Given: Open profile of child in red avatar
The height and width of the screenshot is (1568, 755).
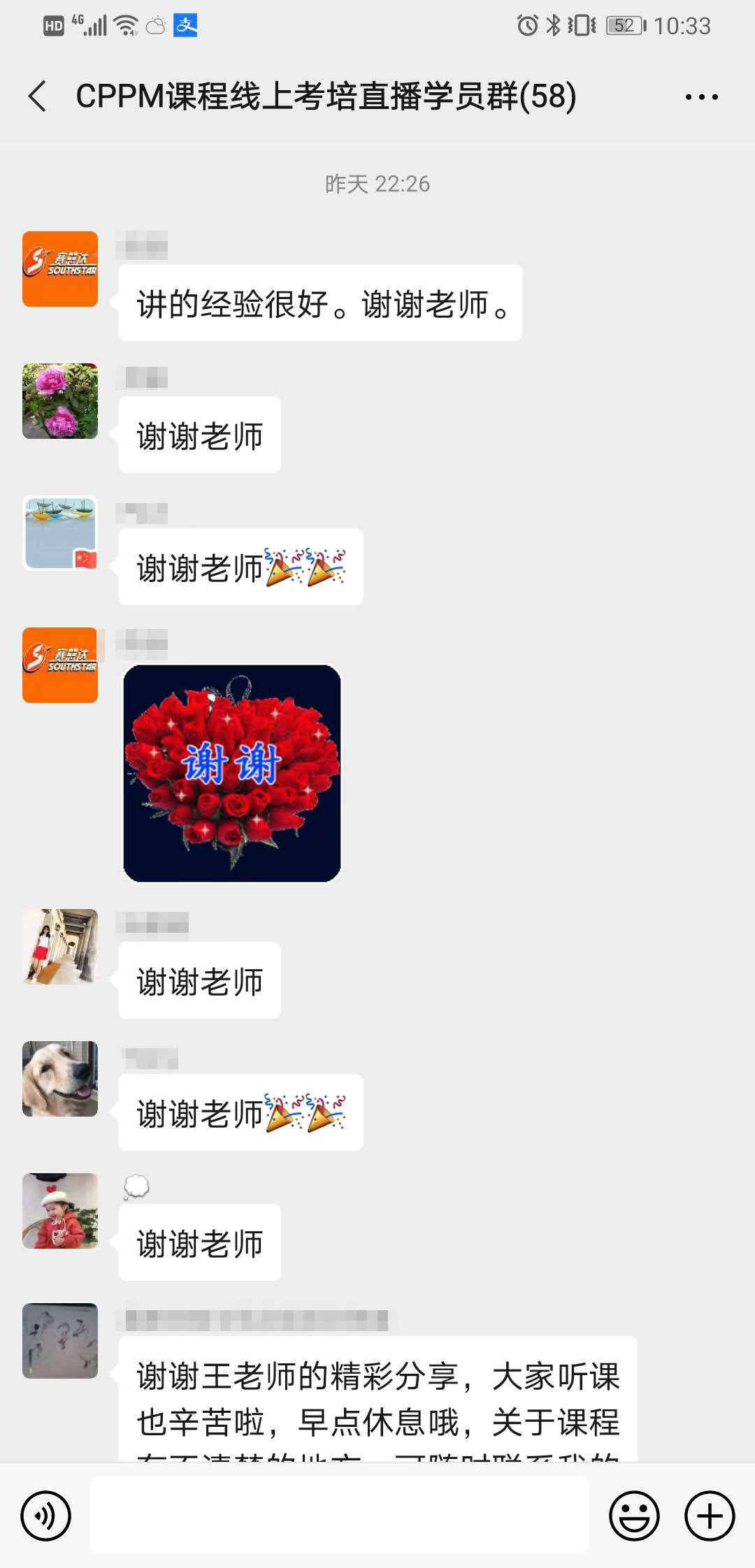Looking at the screenshot, I should 60,1211.
